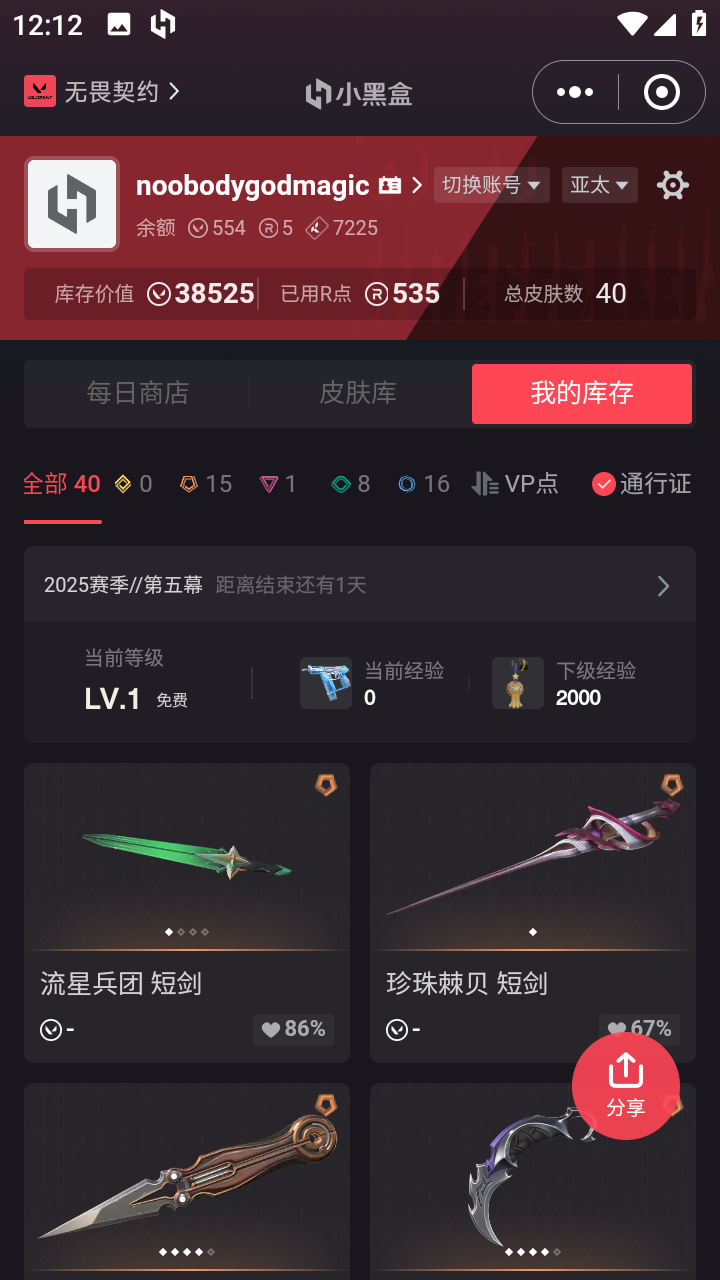The width and height of the screenshot is (720, 1280).
Task: Close the mini program with the circle button
Action: [x=662, y=92]
